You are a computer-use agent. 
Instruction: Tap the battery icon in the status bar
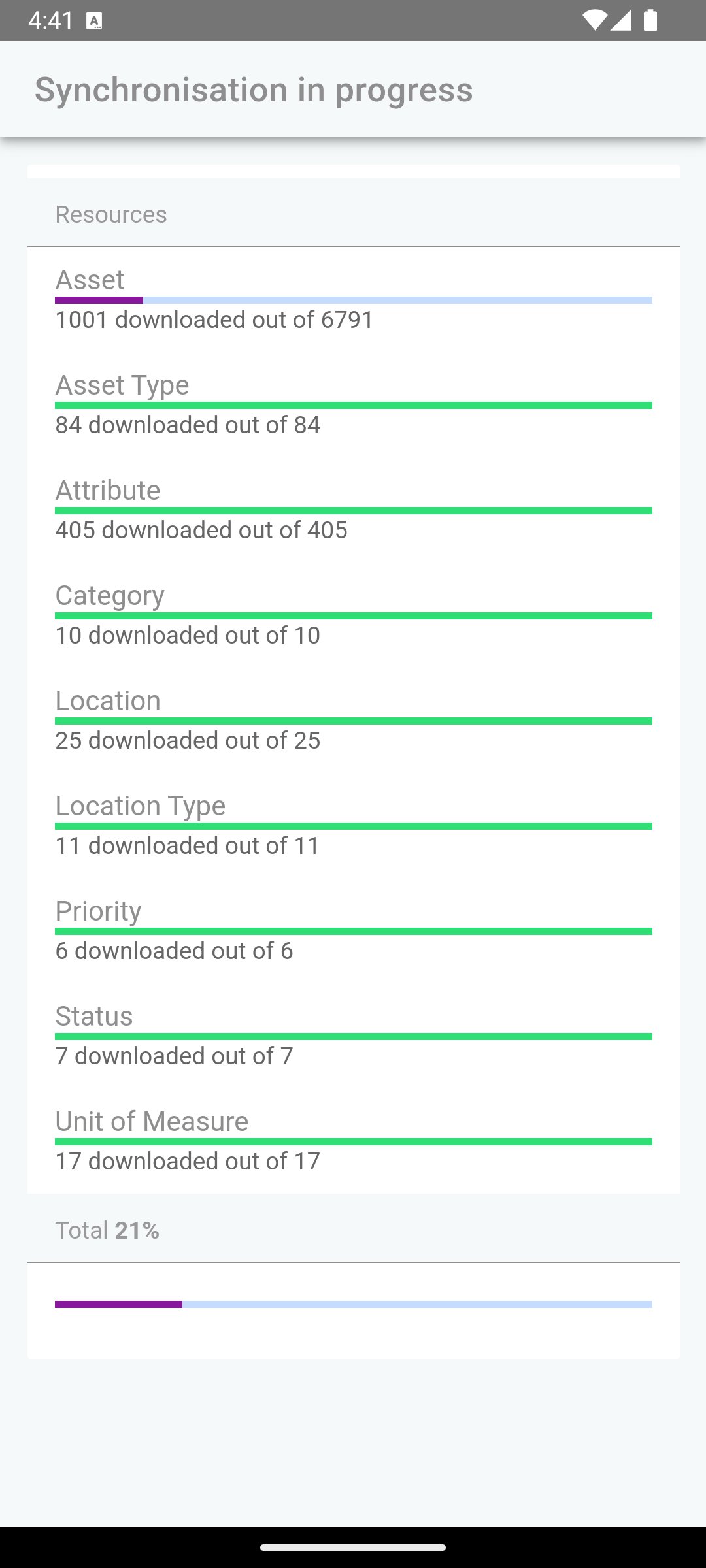[x=650, y=22]
